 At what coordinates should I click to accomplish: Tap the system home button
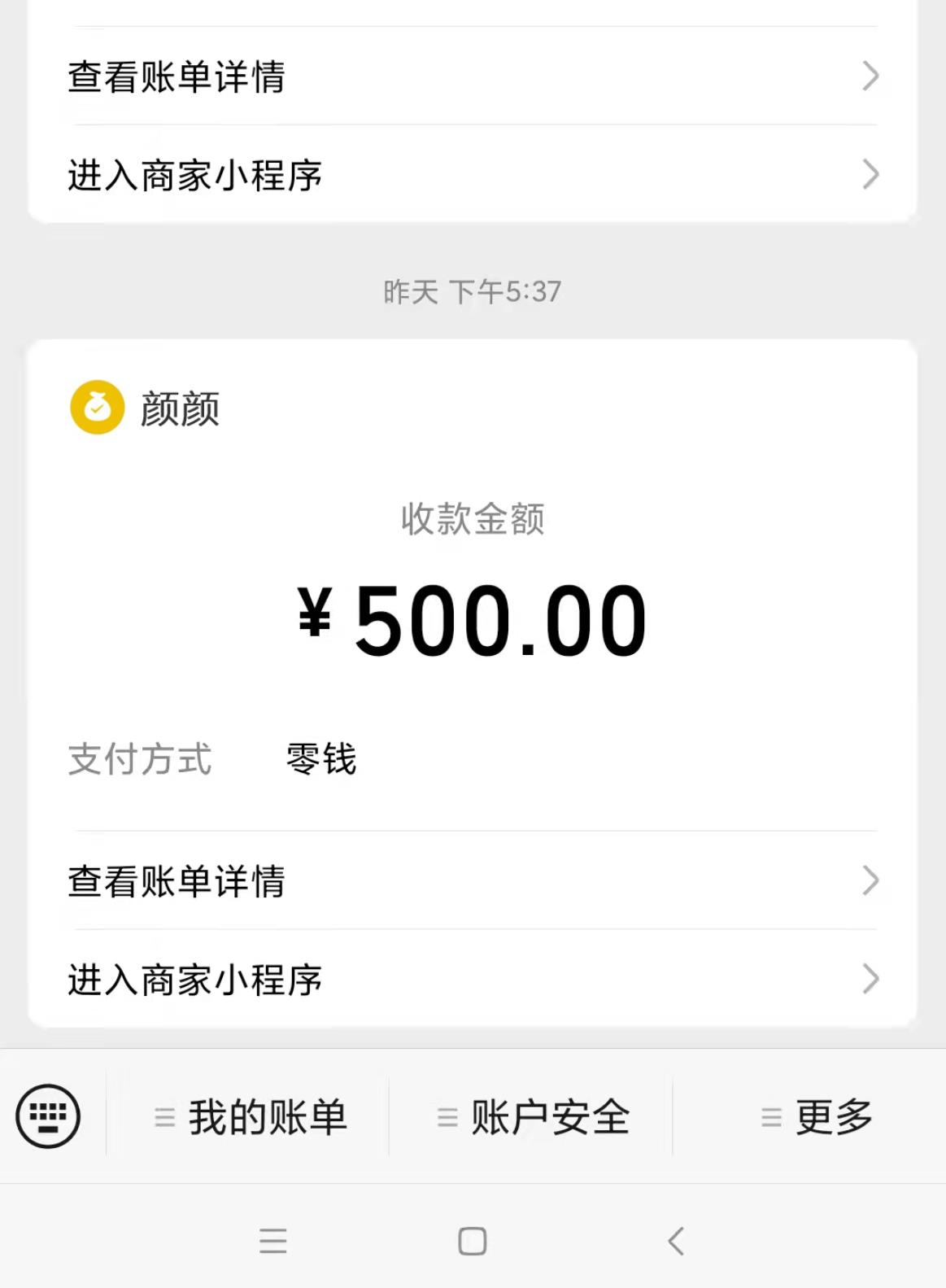(x=473, y=1241)
